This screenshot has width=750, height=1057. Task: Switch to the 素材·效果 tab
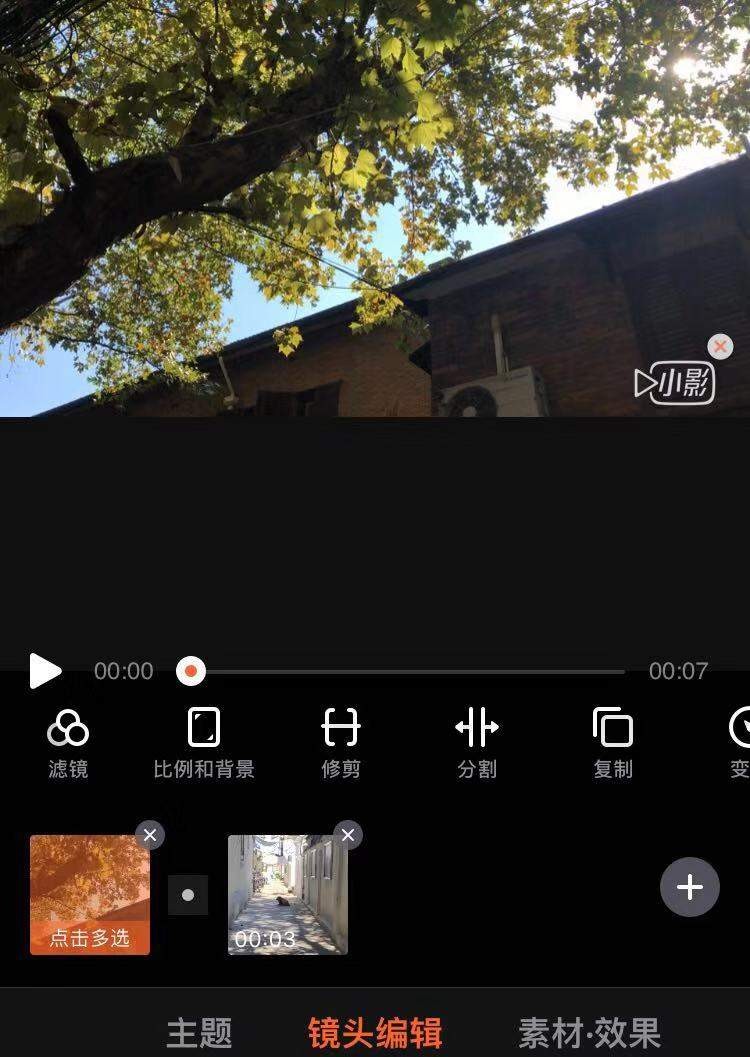pos(589,1032)
